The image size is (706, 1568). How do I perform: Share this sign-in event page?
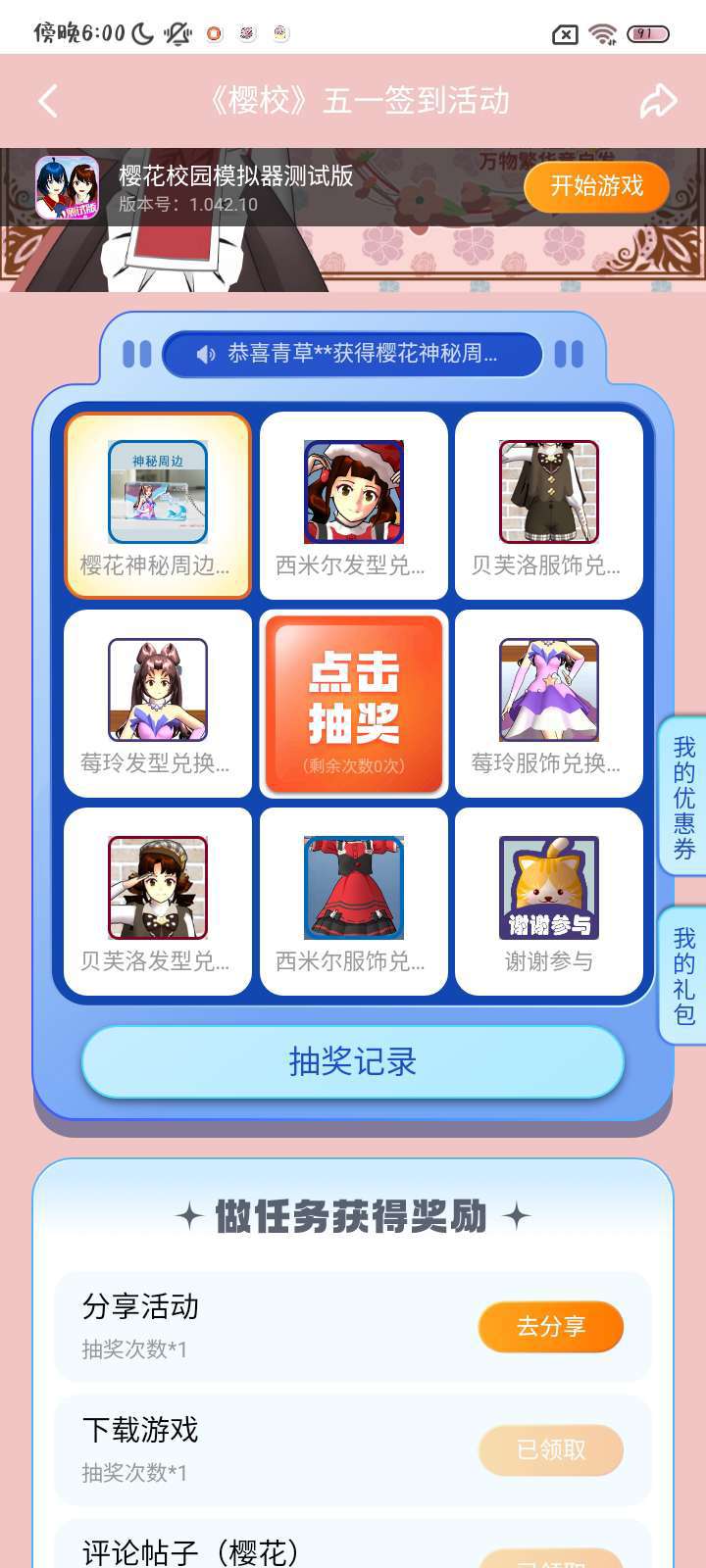[658, 101]
